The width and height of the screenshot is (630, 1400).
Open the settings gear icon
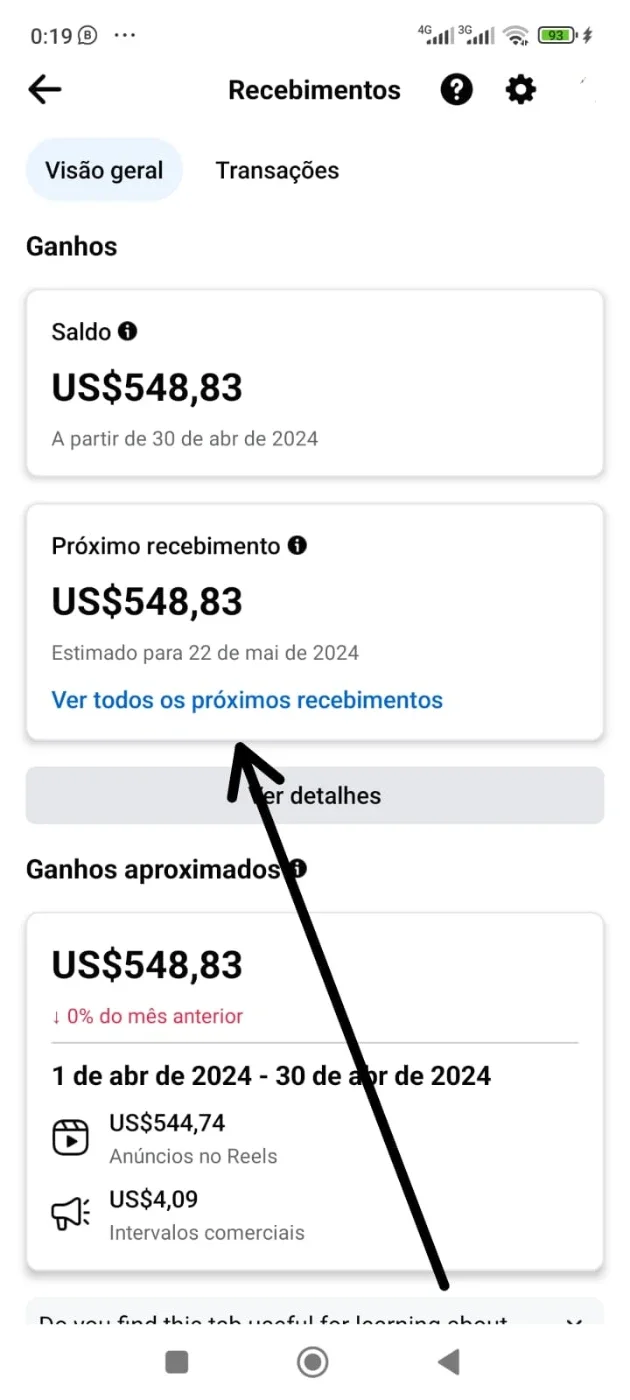pos(520,90)
